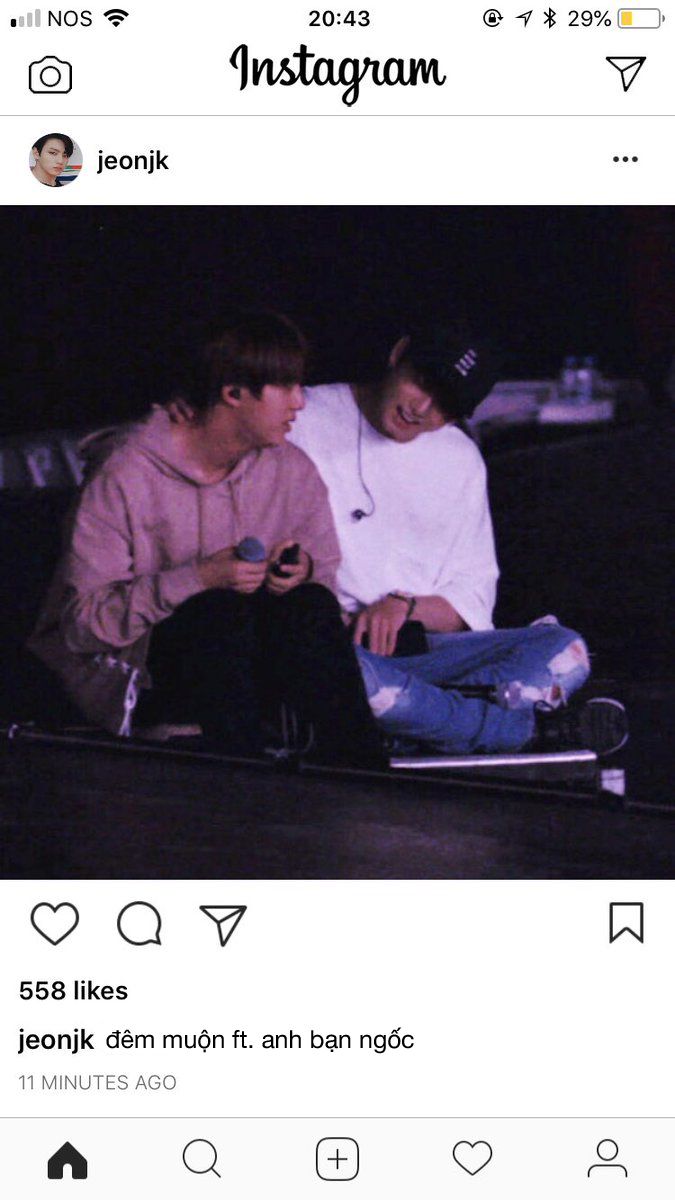View the 558 likes list

pyautogui.click(x=73, y=991)
